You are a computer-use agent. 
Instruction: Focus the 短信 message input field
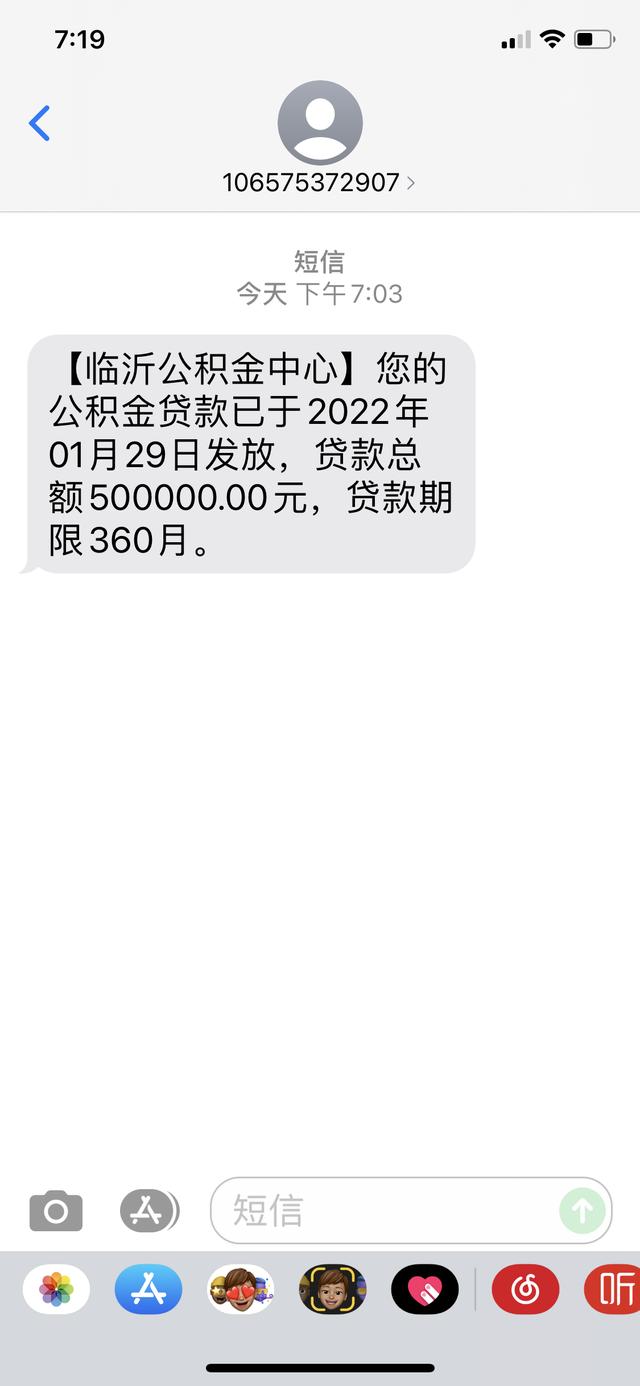(390, 1211)
